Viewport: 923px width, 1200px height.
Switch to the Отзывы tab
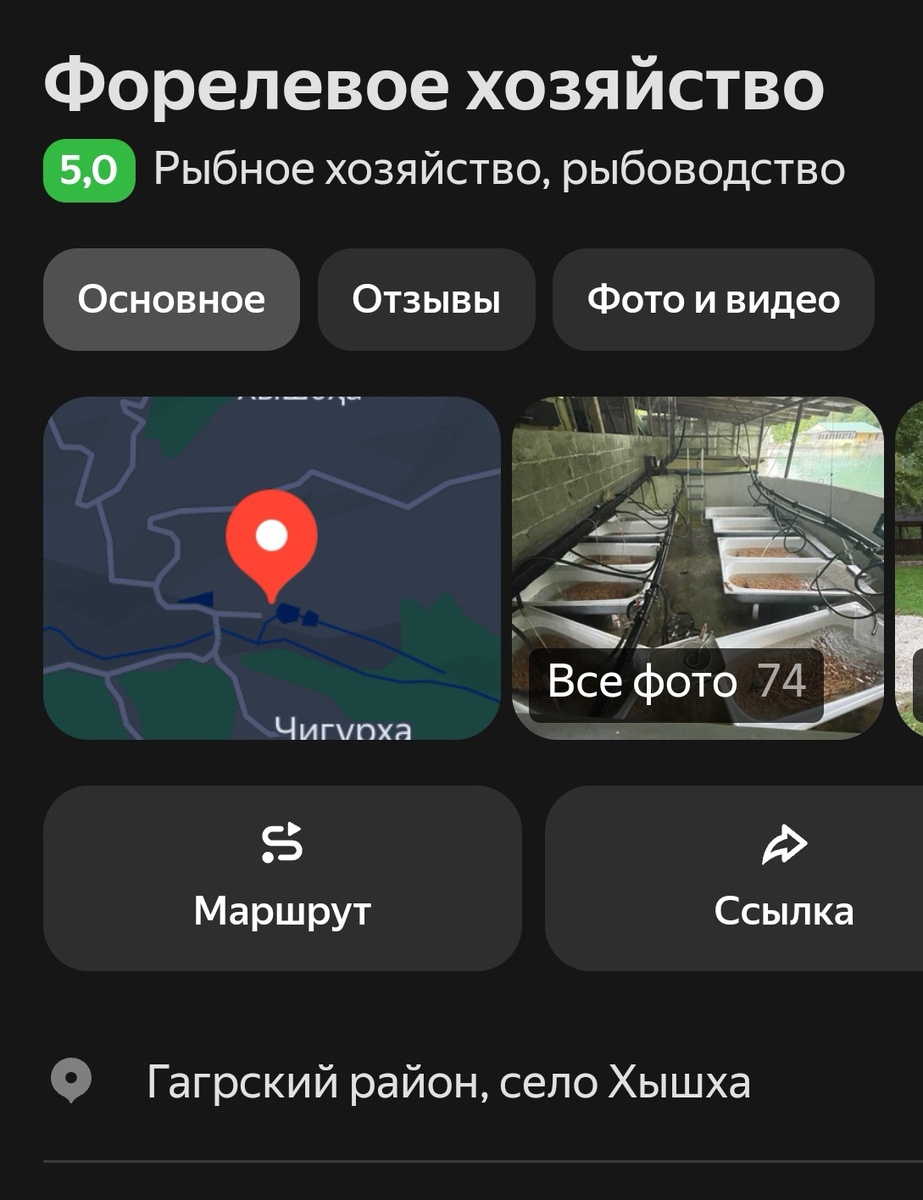(x=426, y=298)
